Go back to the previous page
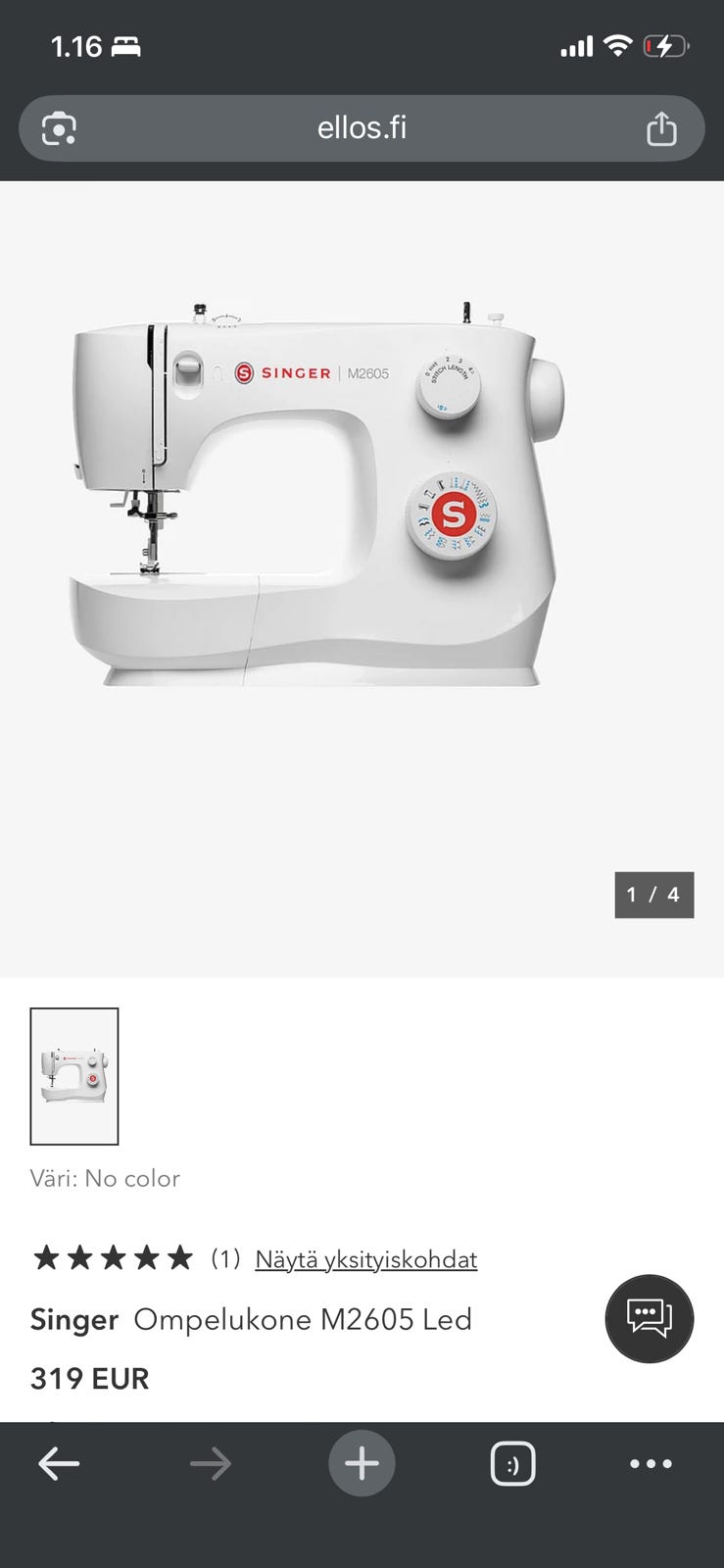 59,1464
